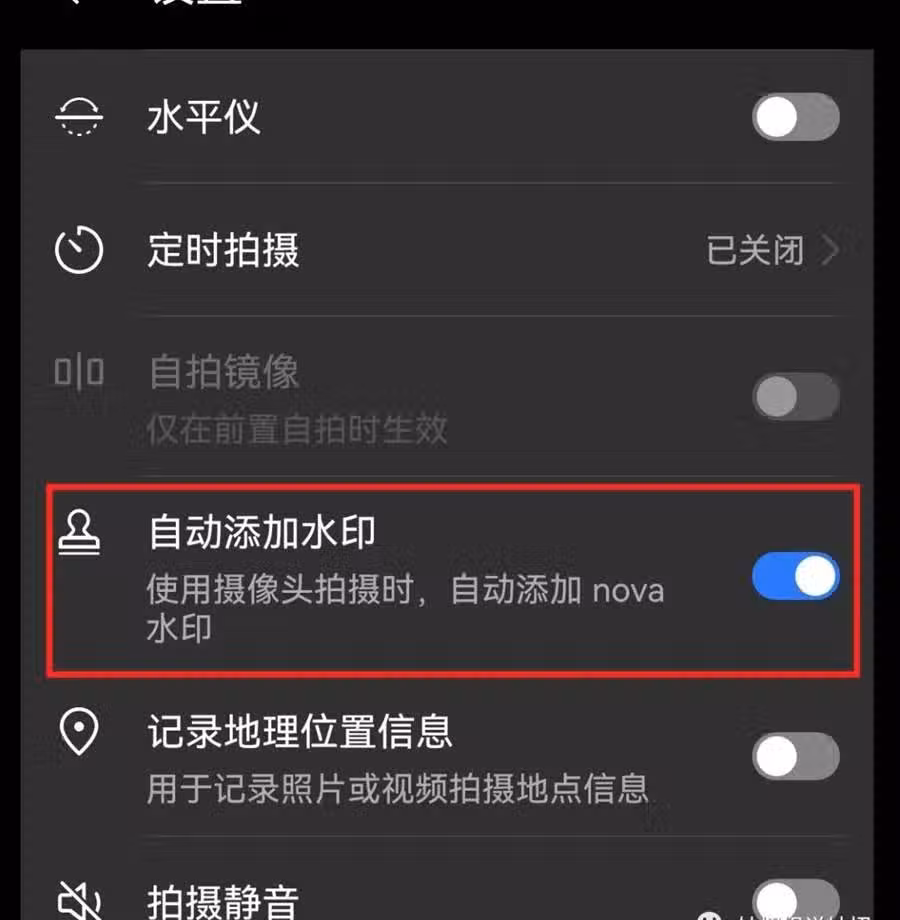The image size is (900, 920).
Task: Disable the 自动添加水印 switch
Action: [795, 577]
